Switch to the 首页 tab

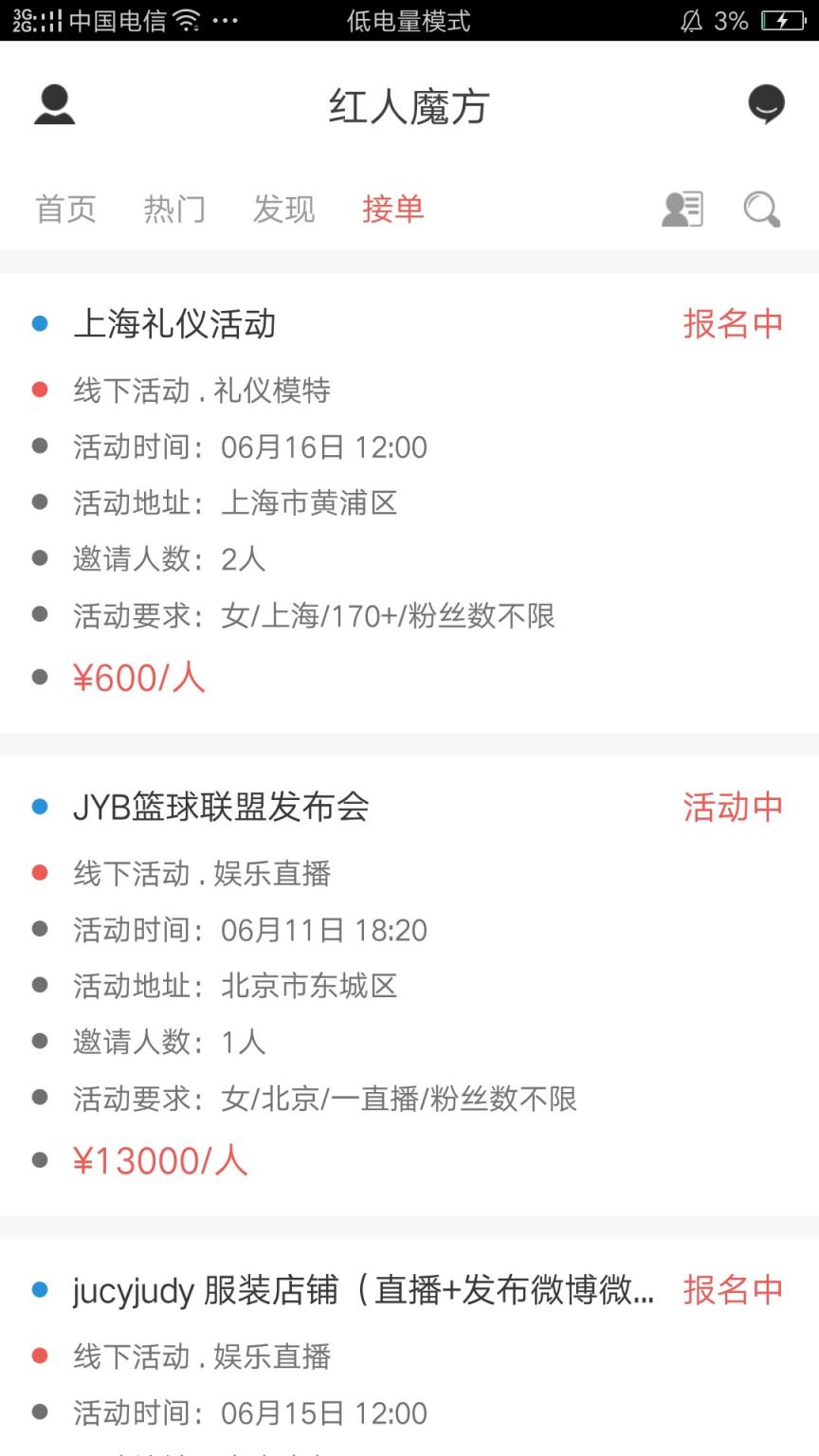click(x=65, y=209)
